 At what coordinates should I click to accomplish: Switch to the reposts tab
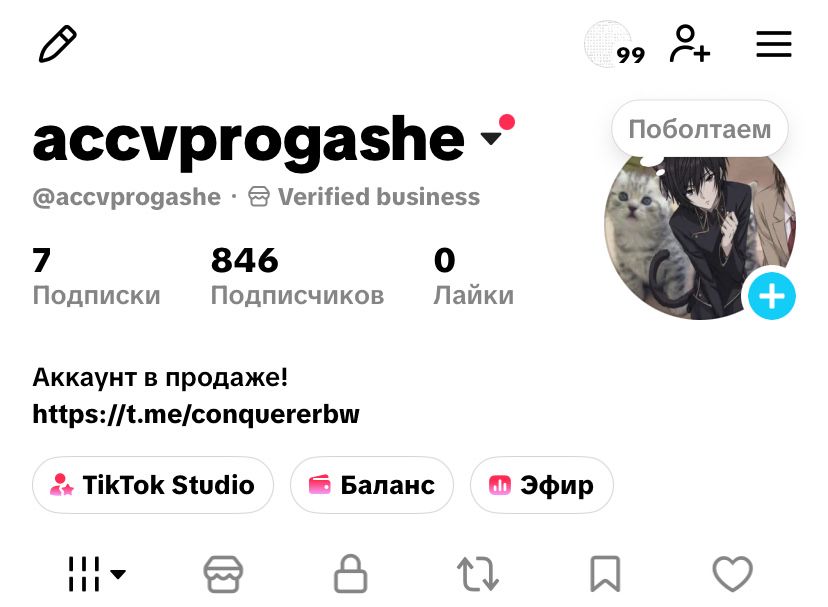[x=477, y=574]
